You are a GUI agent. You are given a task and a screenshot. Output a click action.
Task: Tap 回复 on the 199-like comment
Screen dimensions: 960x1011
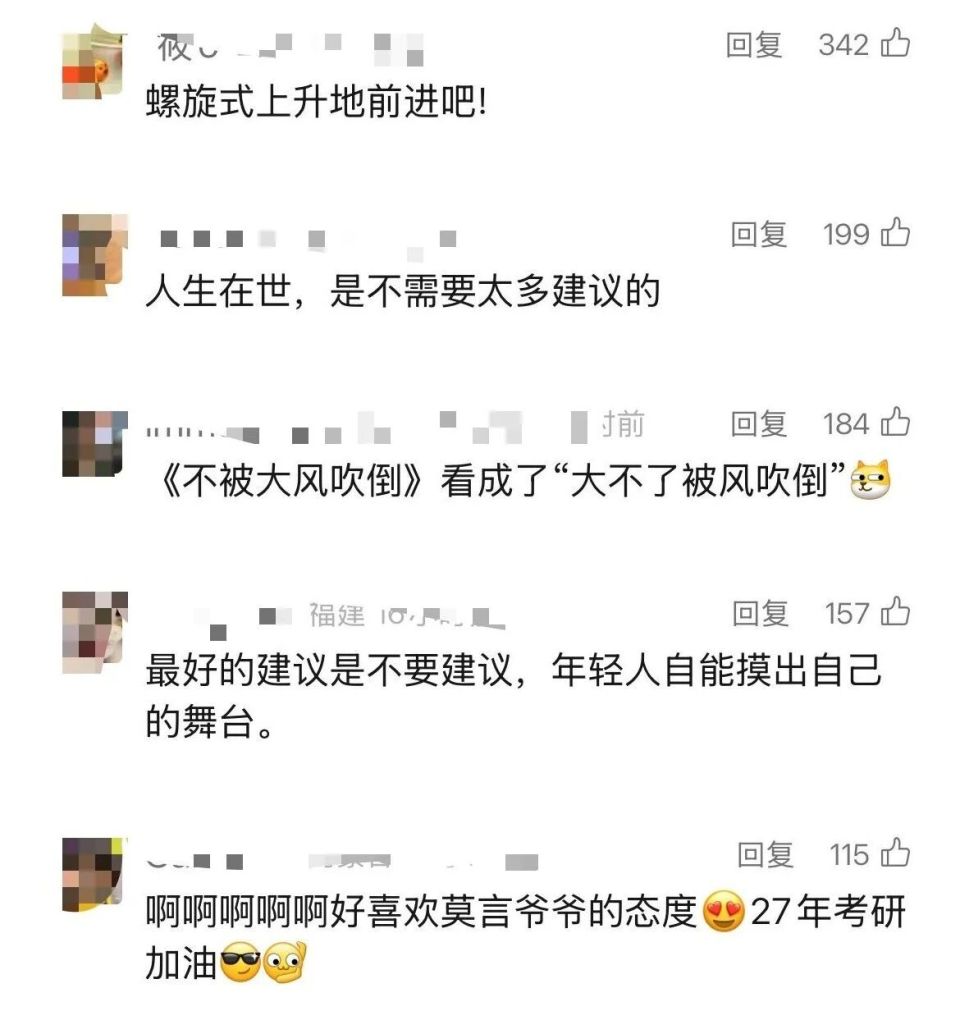[756, 235]
